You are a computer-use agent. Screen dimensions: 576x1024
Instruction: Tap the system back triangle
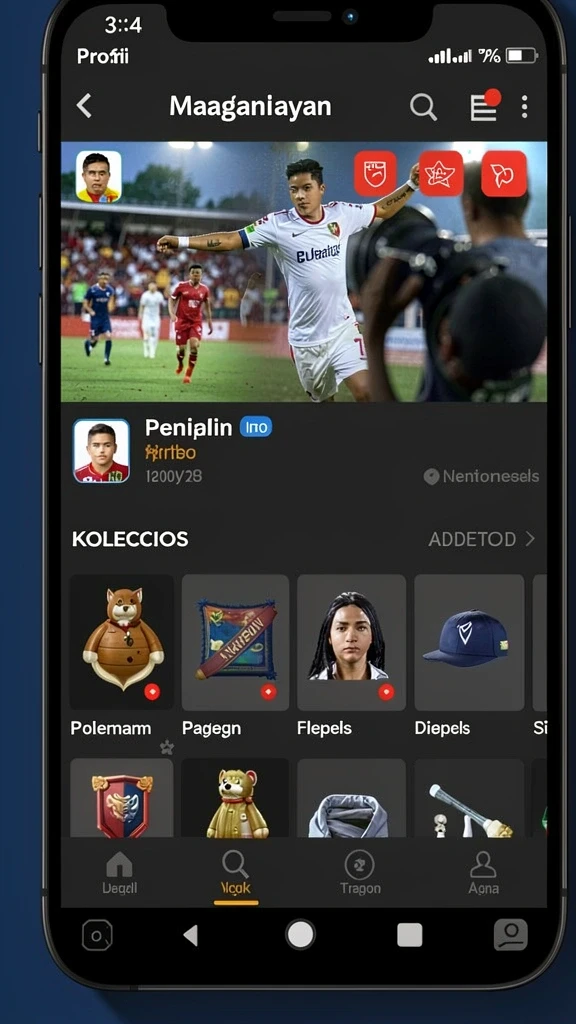coord(191,935)
